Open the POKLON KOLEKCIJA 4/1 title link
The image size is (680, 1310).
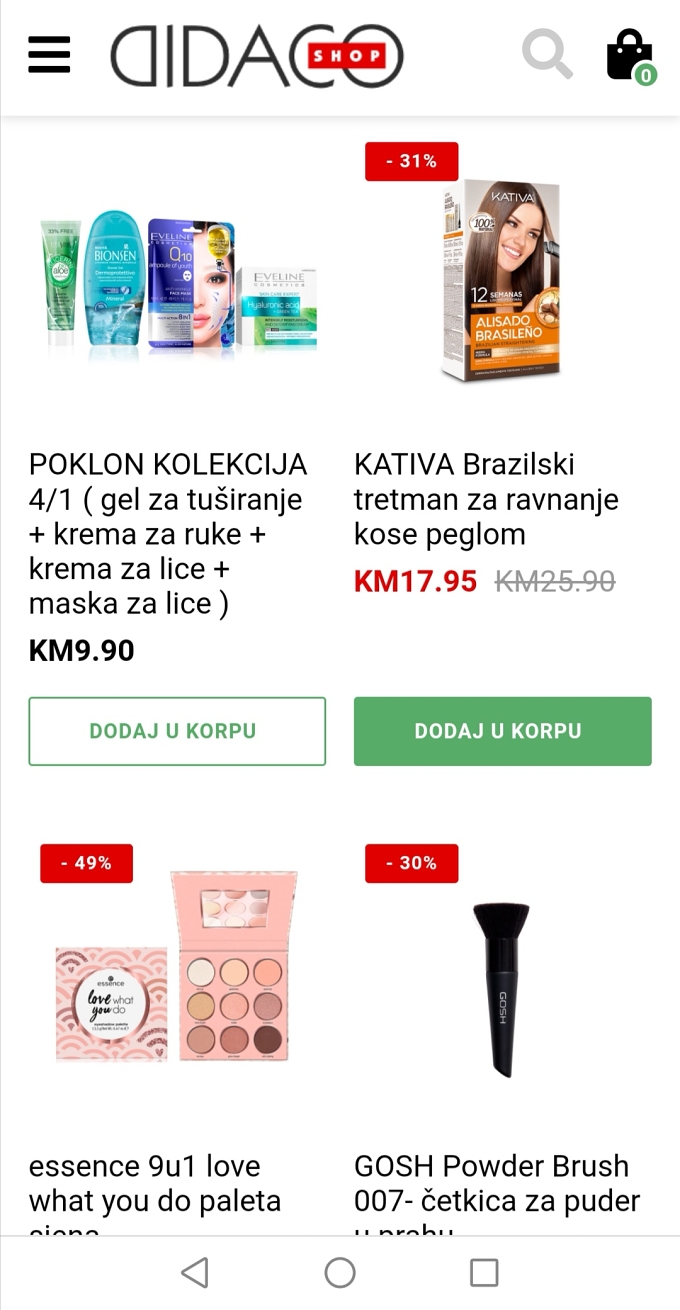click(x=168, y=534)
